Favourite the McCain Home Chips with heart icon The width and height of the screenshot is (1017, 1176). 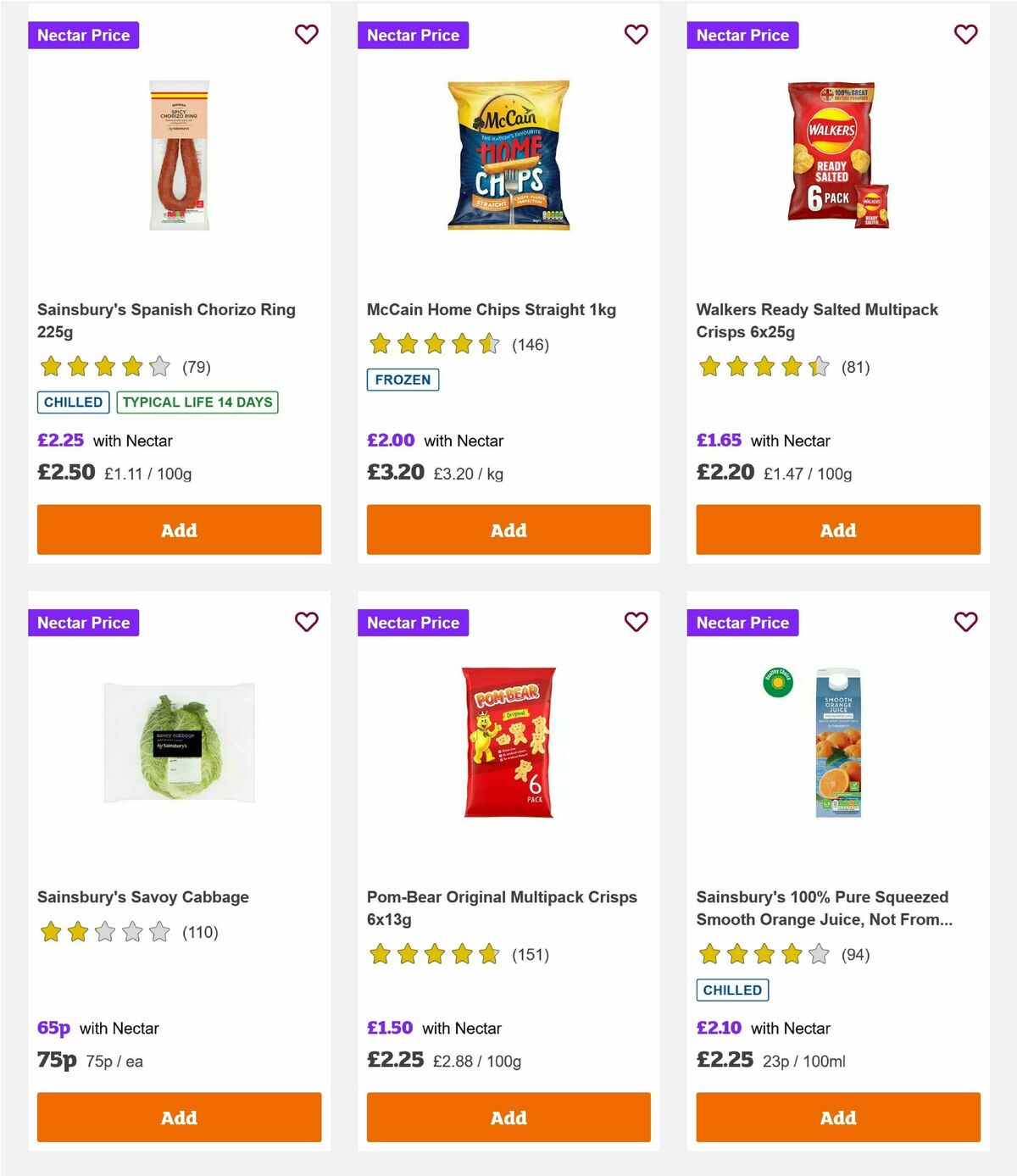[x=636, y=35]
